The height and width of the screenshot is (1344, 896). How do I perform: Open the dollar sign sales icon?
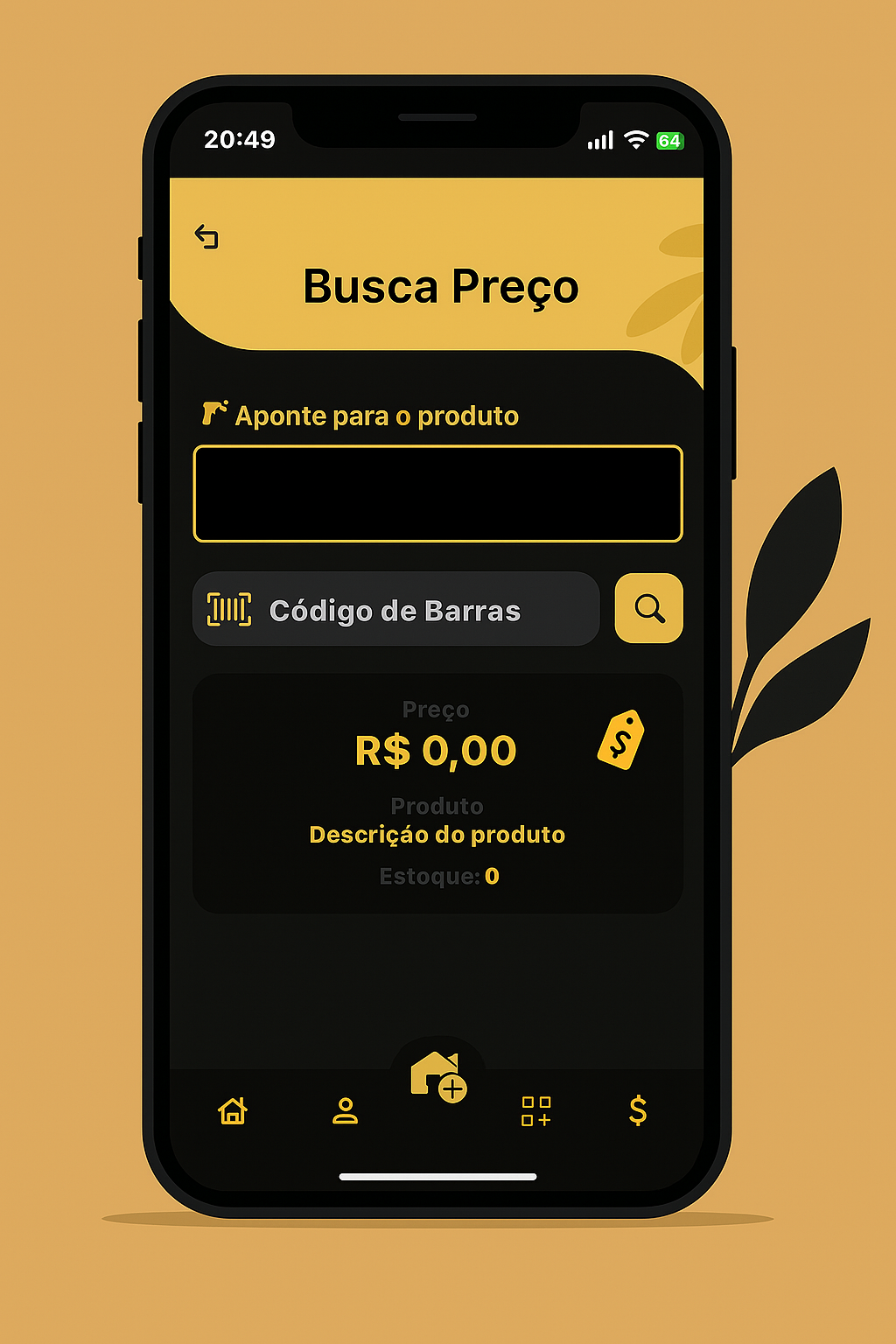[637, 1112]
